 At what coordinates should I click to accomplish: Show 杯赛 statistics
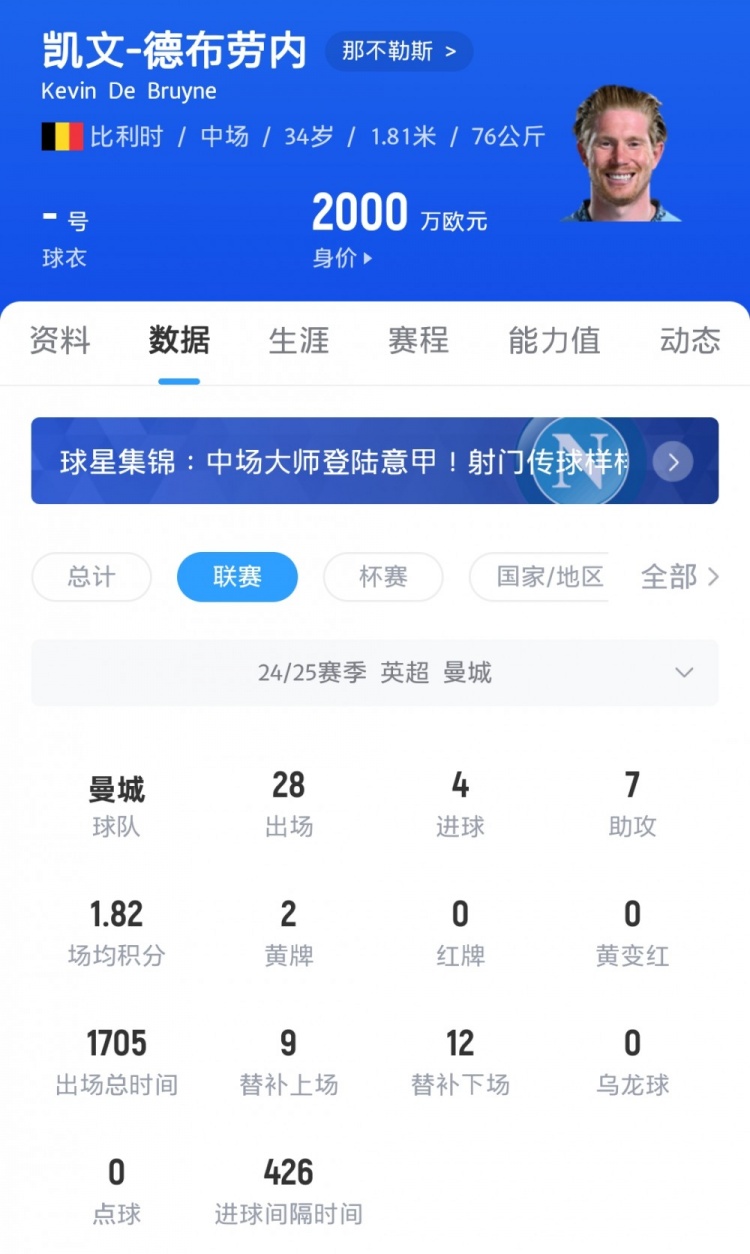click(x=383, y=577)
